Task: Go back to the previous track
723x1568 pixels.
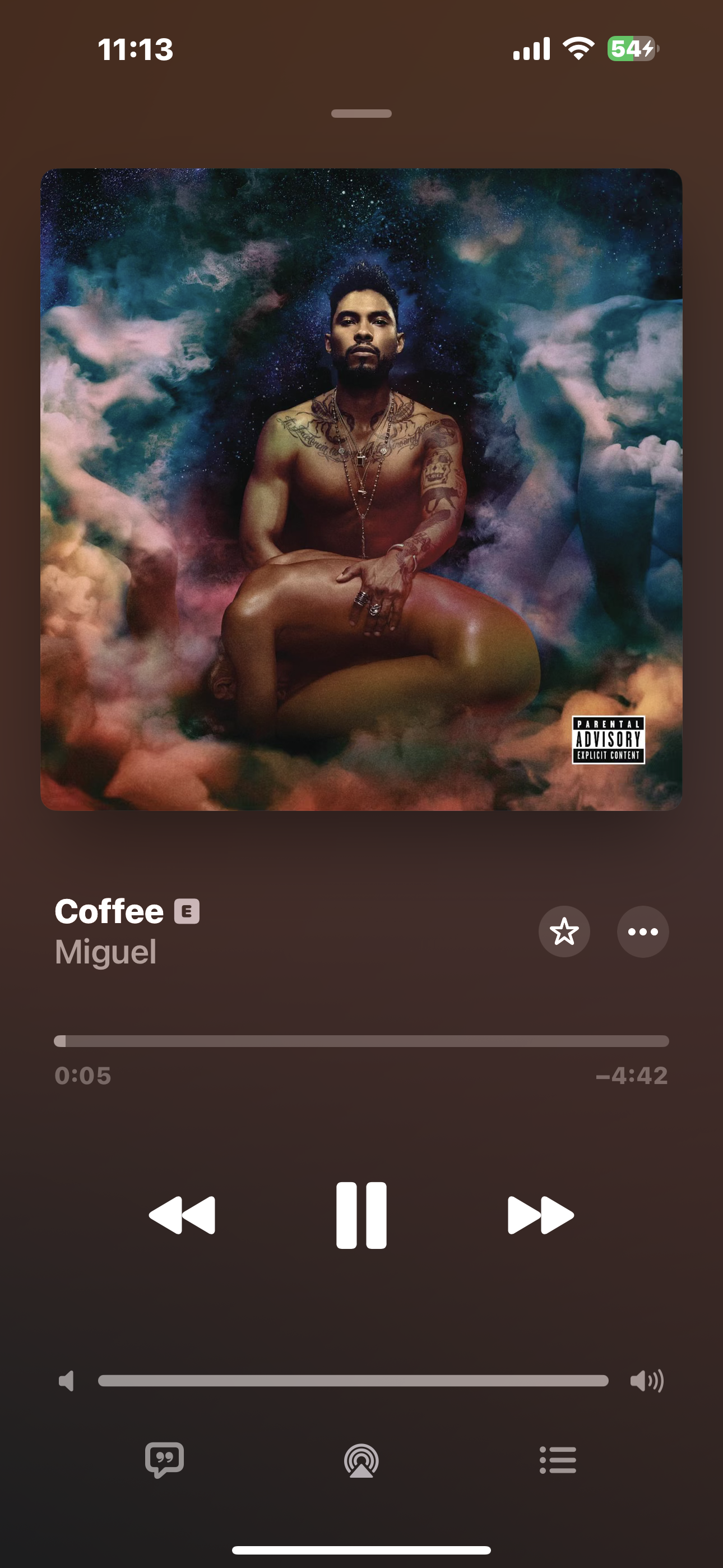Action: [182, 1215]
